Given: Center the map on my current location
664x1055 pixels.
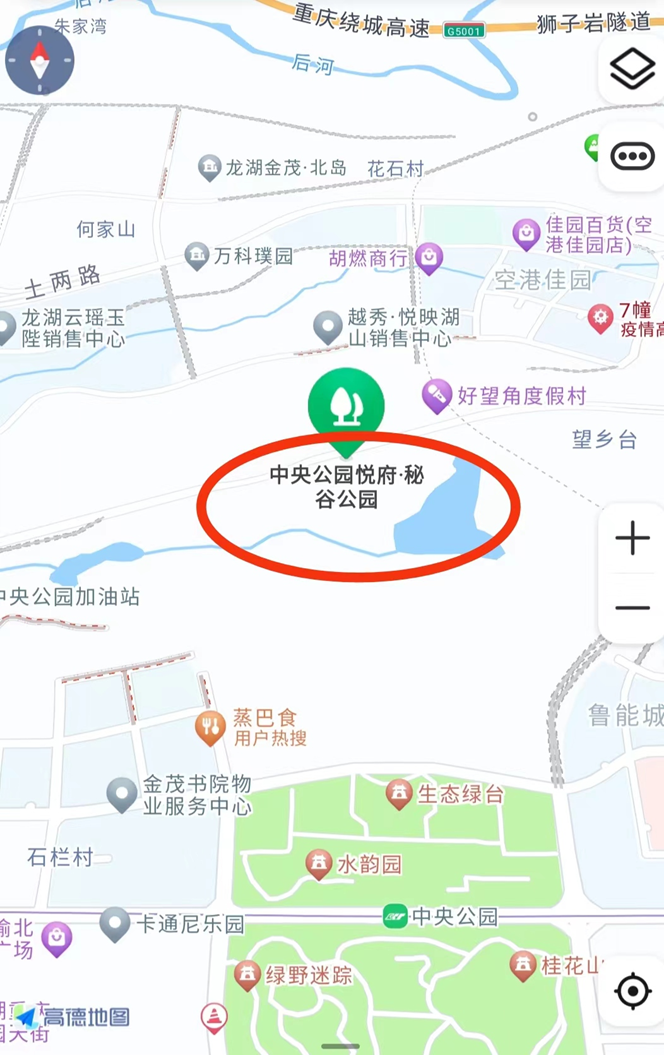Looking at the screenshot, I should pos(632,991).
